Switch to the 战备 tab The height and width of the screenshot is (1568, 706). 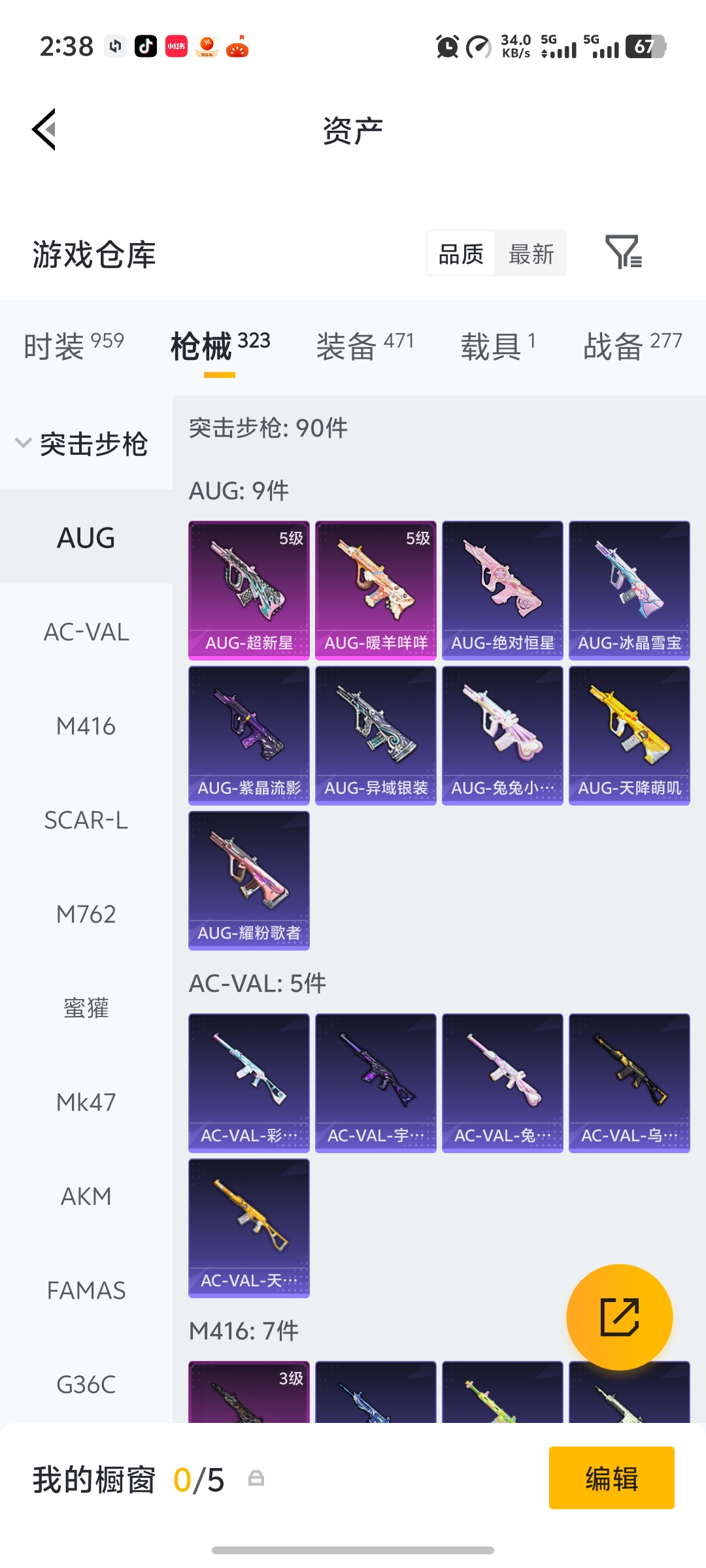[x=632, y=345]
